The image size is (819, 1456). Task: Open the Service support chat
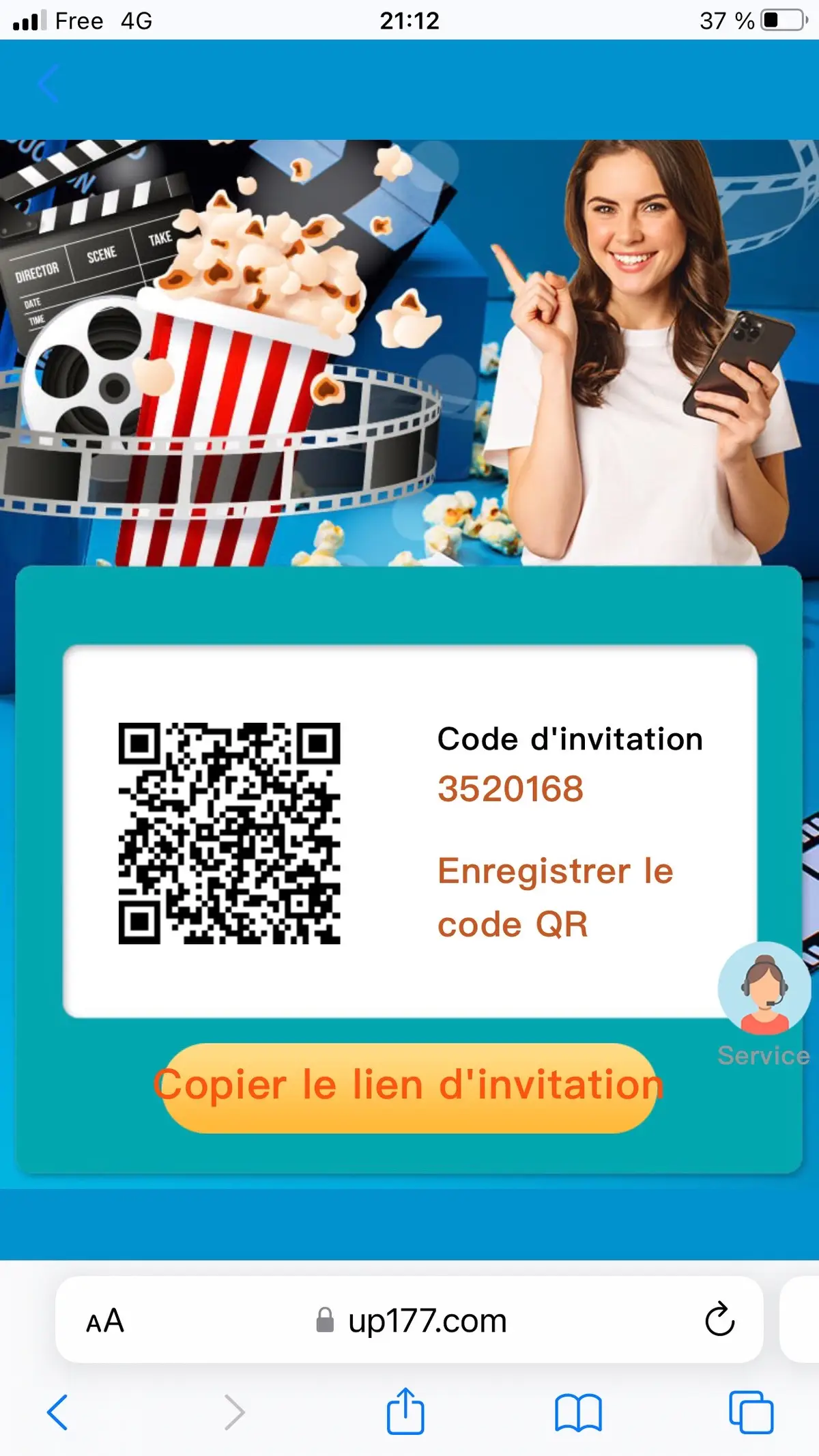764,988
